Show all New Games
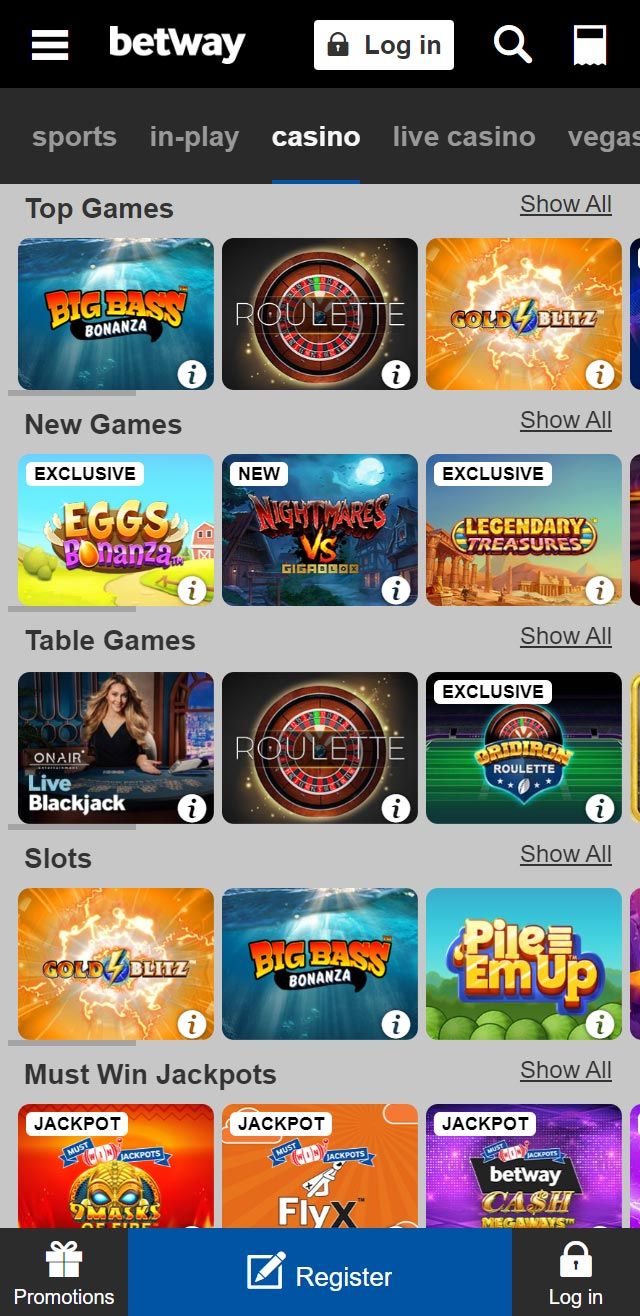 (565, 420)
